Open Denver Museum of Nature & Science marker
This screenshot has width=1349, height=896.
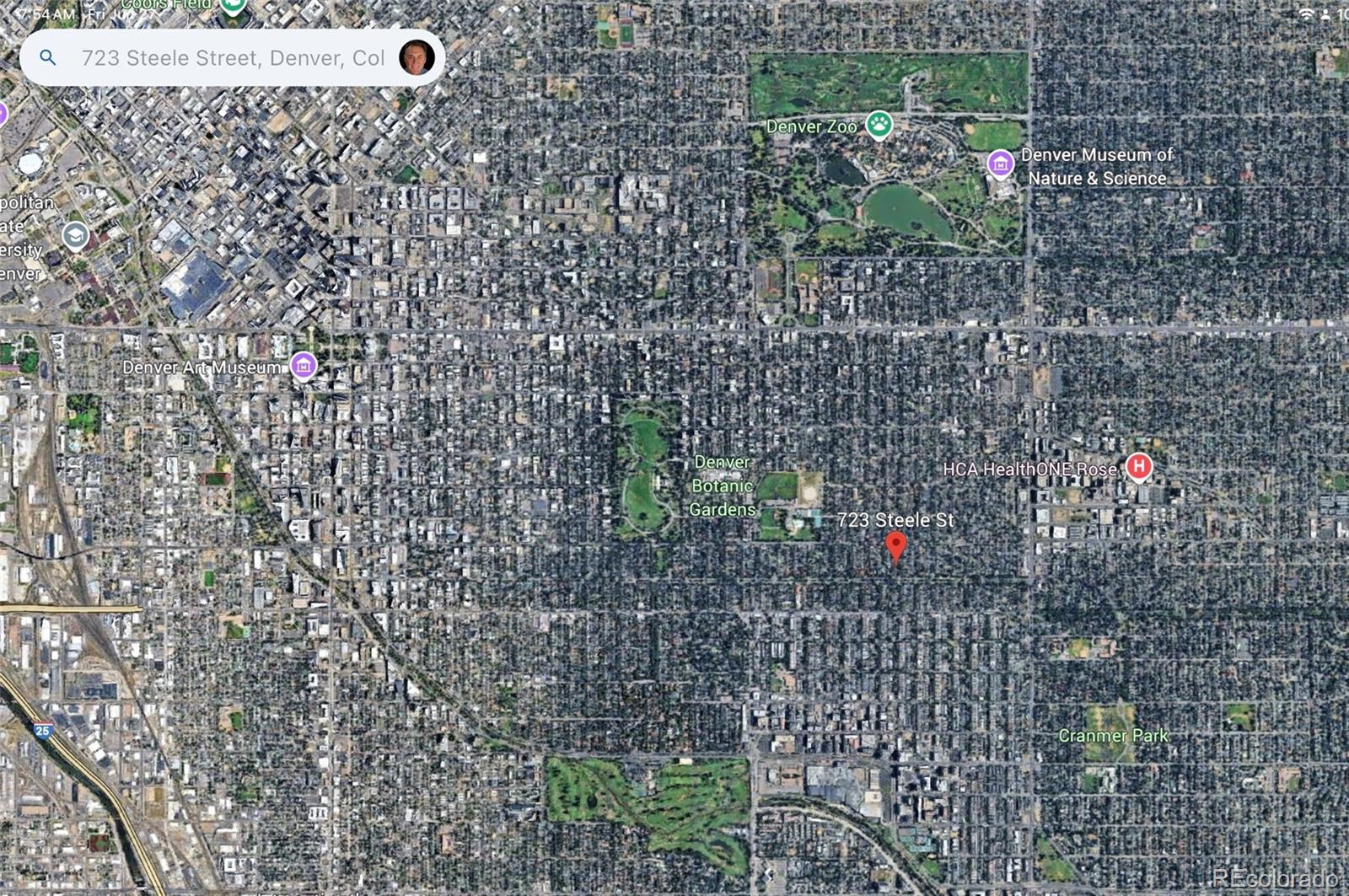(x=1001, y=164)
